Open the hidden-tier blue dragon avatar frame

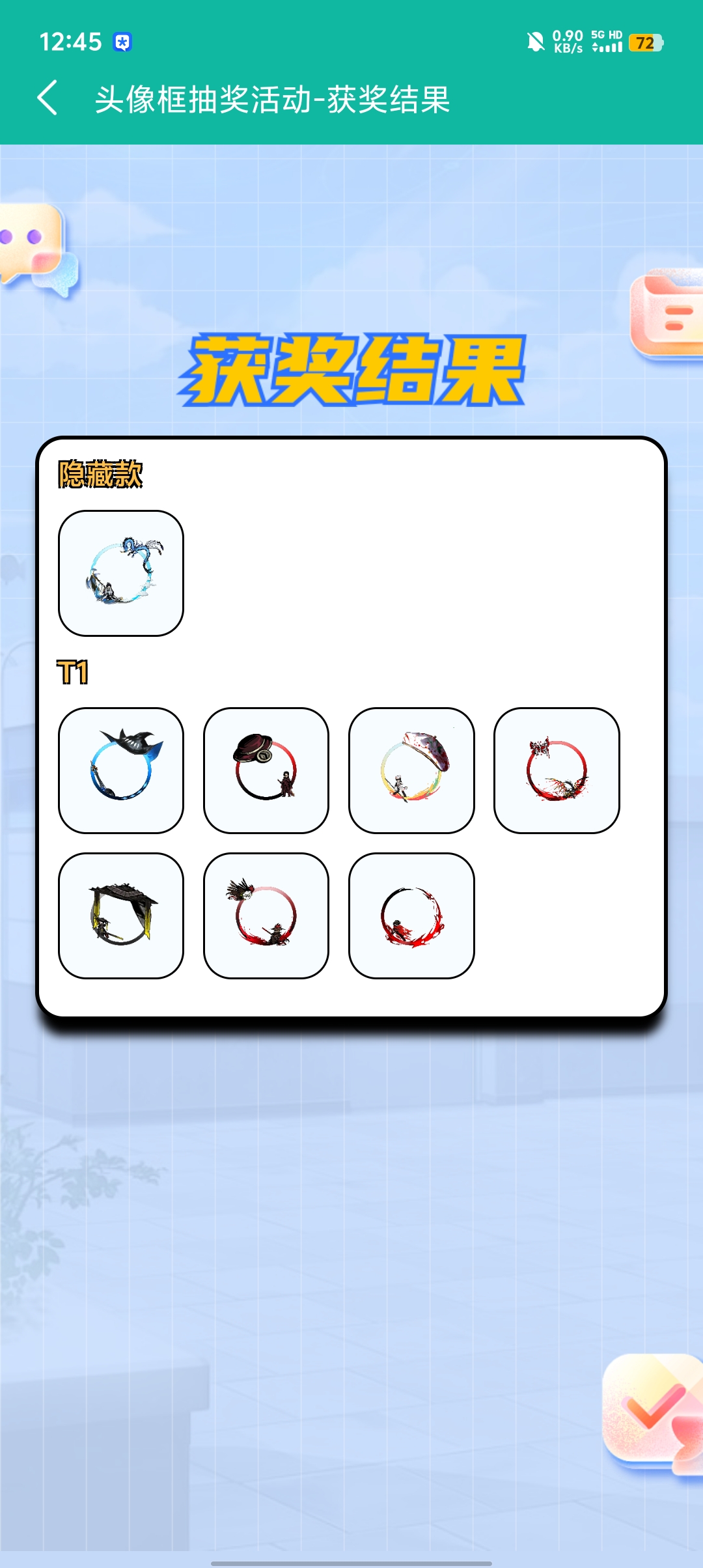click(x=121, y=573)
